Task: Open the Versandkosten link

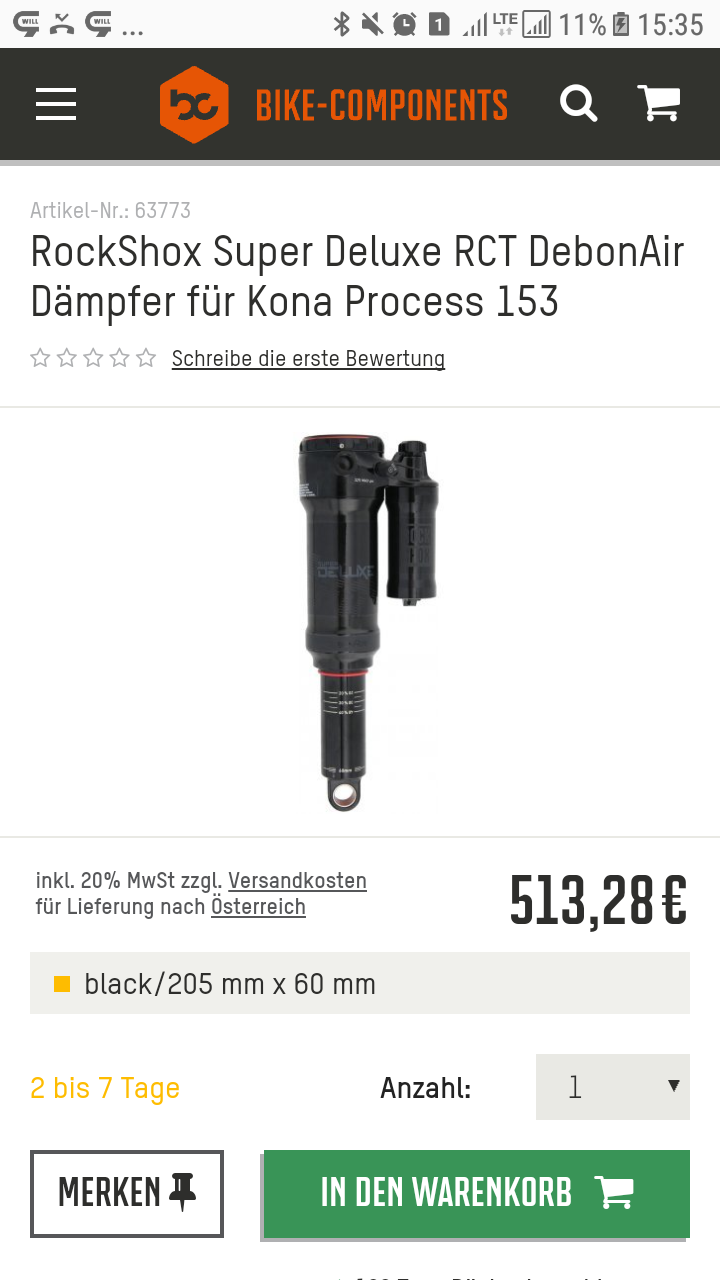Action: pyautogui.click(x=297, y=881)
